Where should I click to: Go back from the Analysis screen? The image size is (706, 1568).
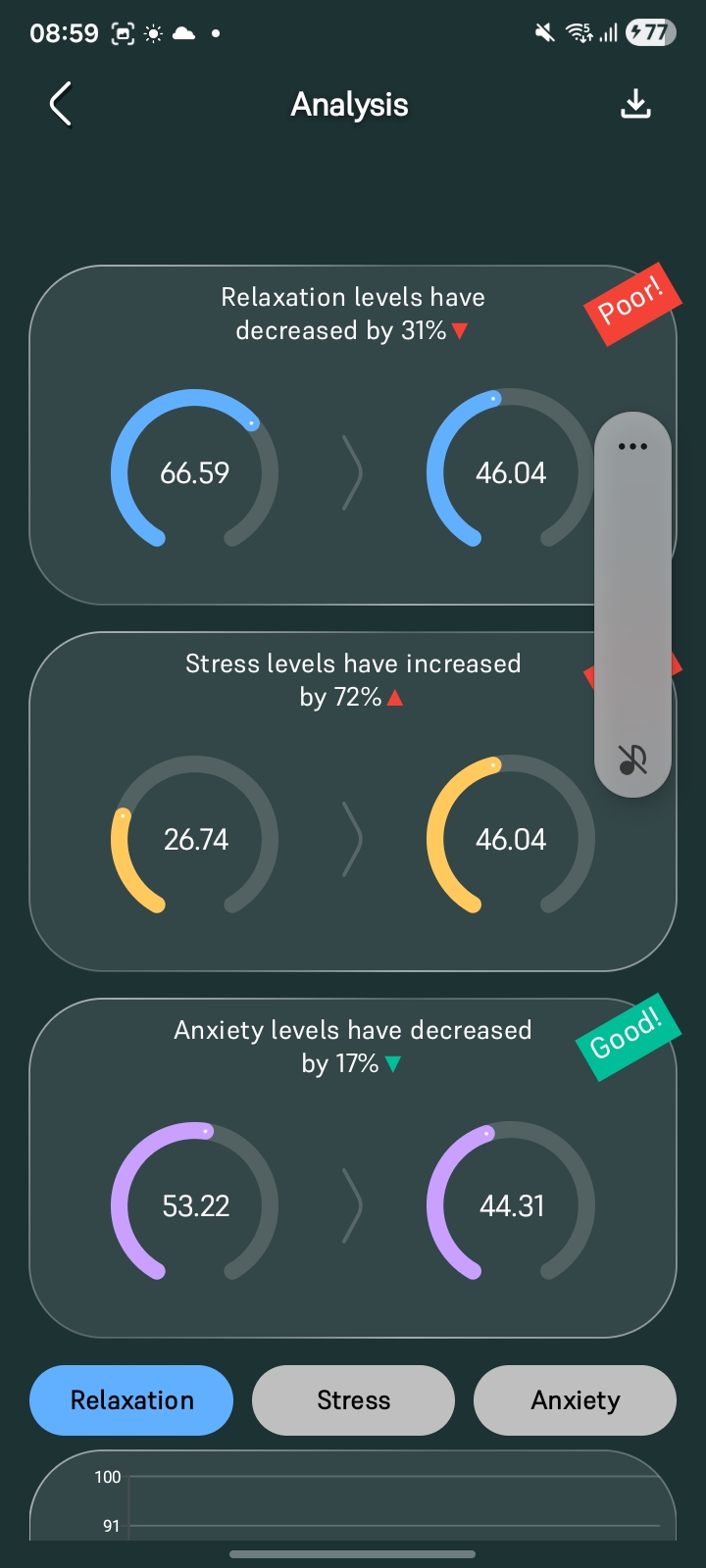61,104
